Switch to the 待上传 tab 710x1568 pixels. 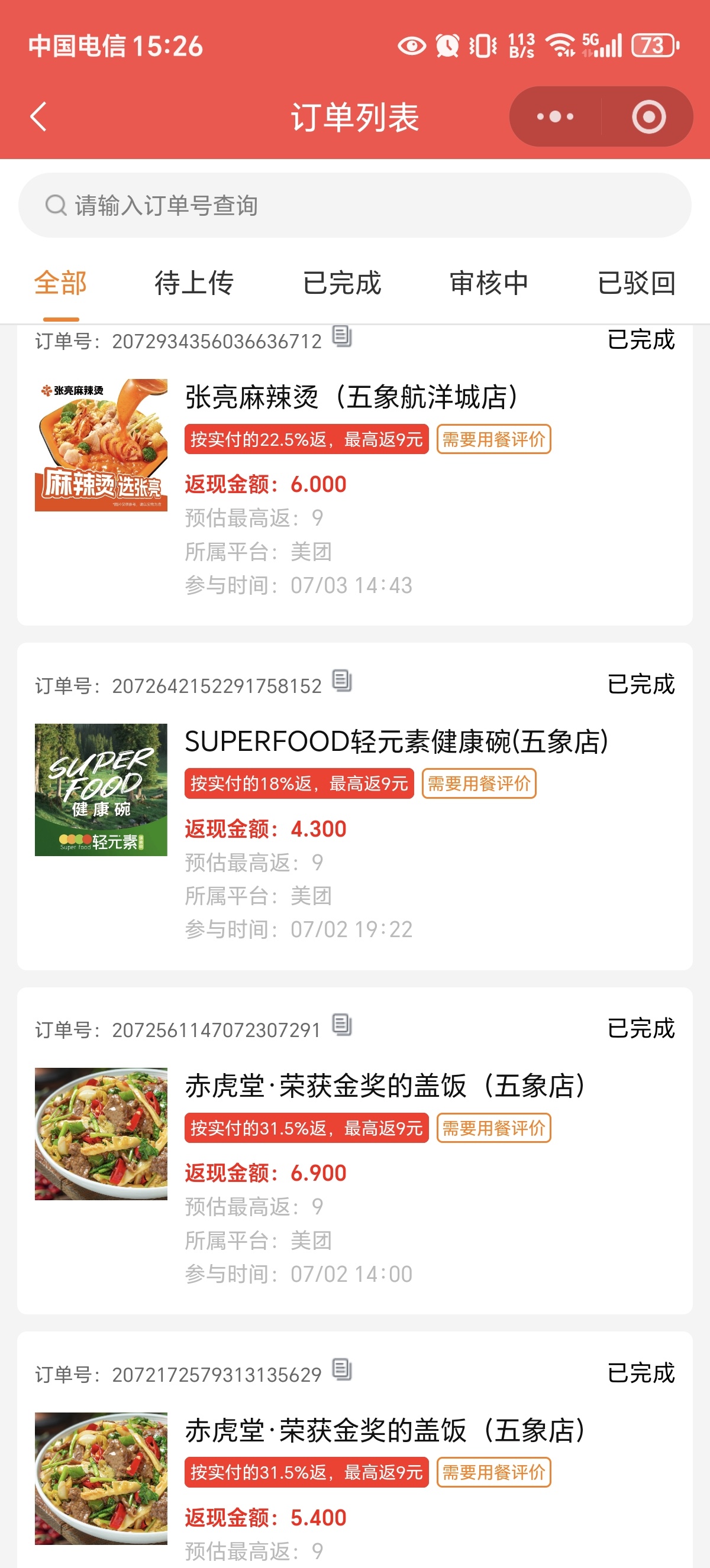(x=194, y=283)
